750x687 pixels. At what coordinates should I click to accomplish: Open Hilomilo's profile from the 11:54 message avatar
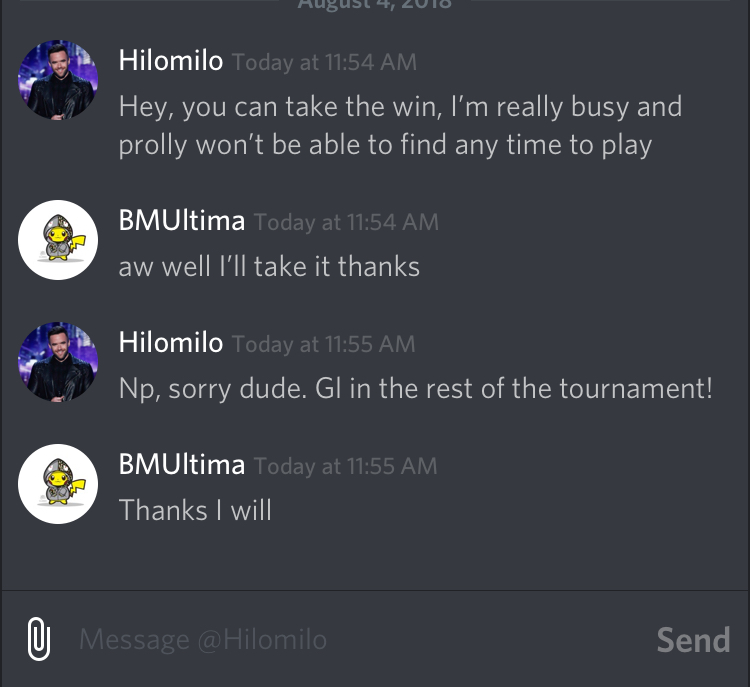click(x=58, y=81)
